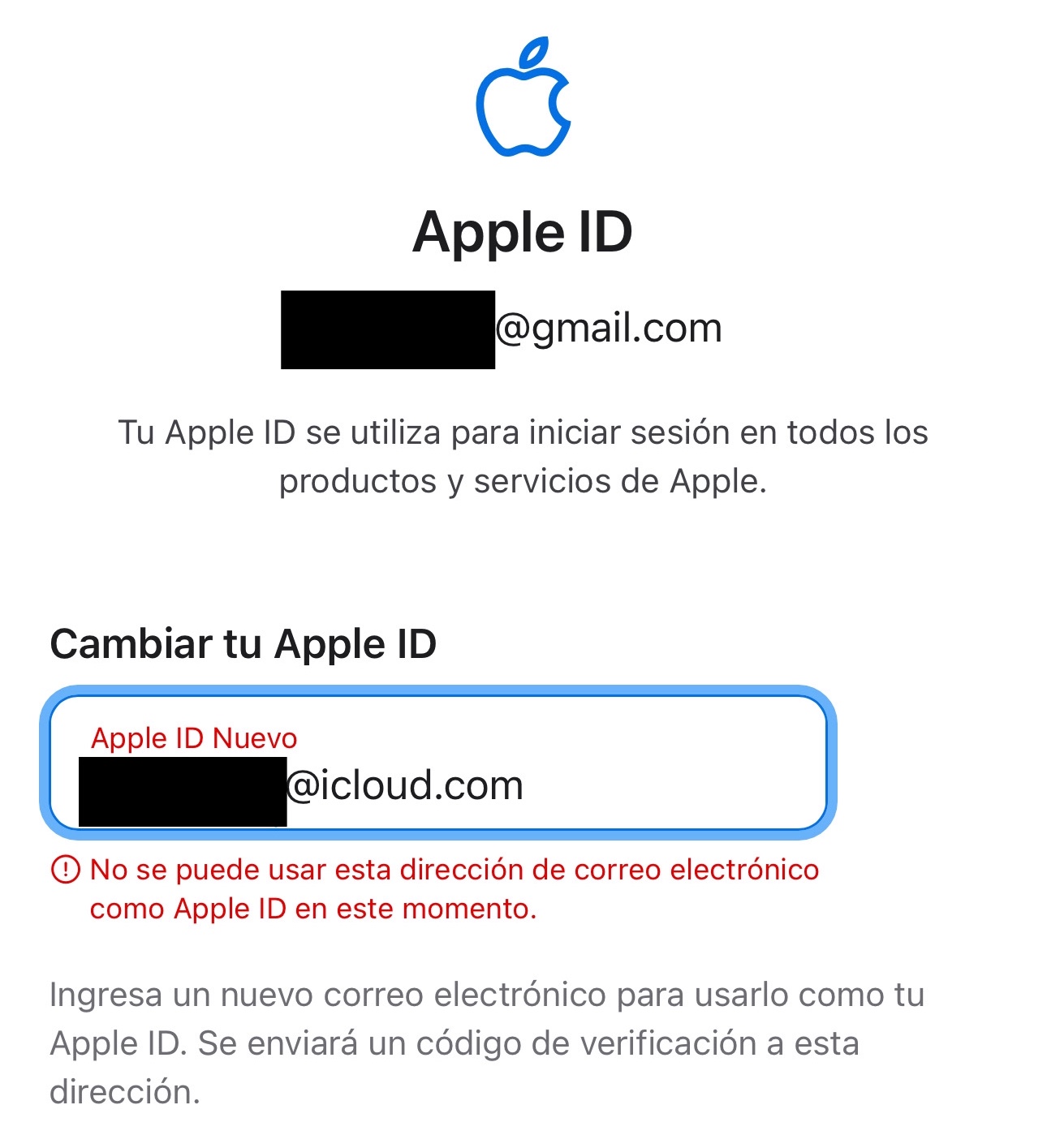This screenshot has height=1148, width=1047.
Task: Click the redacted icloud username block
Action: tap(183, 783)
